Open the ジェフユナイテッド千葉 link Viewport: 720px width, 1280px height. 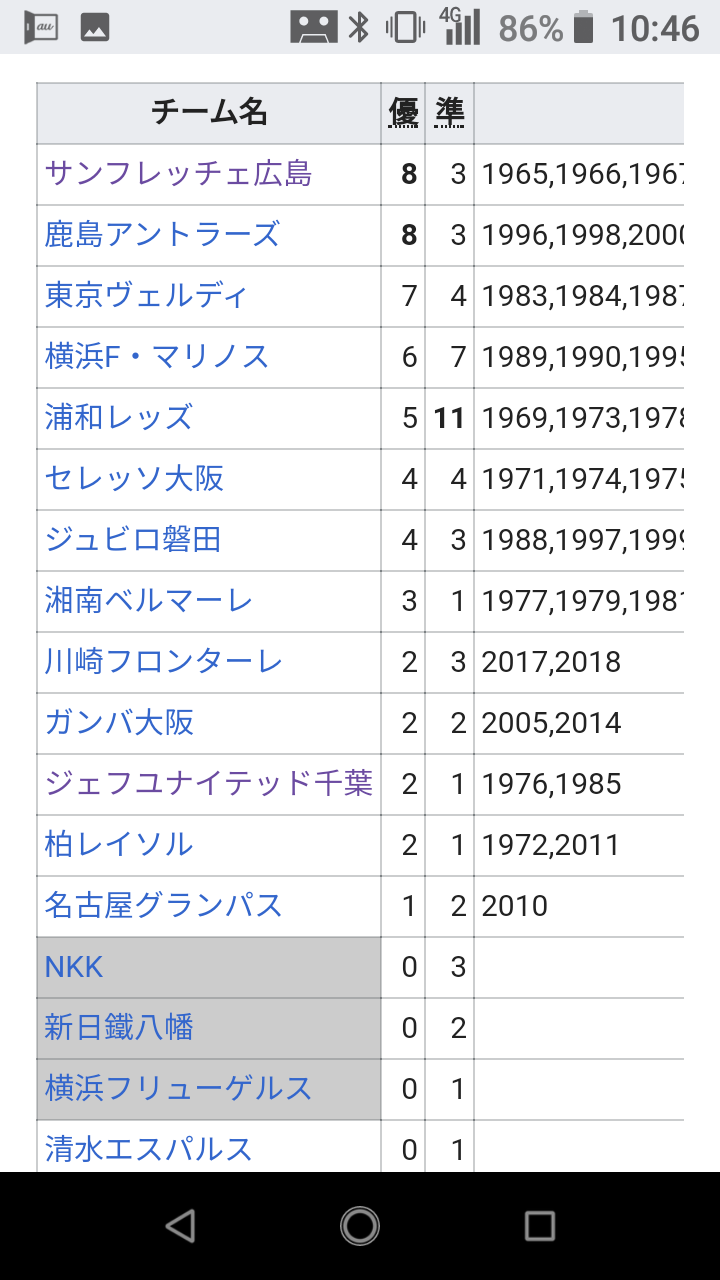(209, 784)
